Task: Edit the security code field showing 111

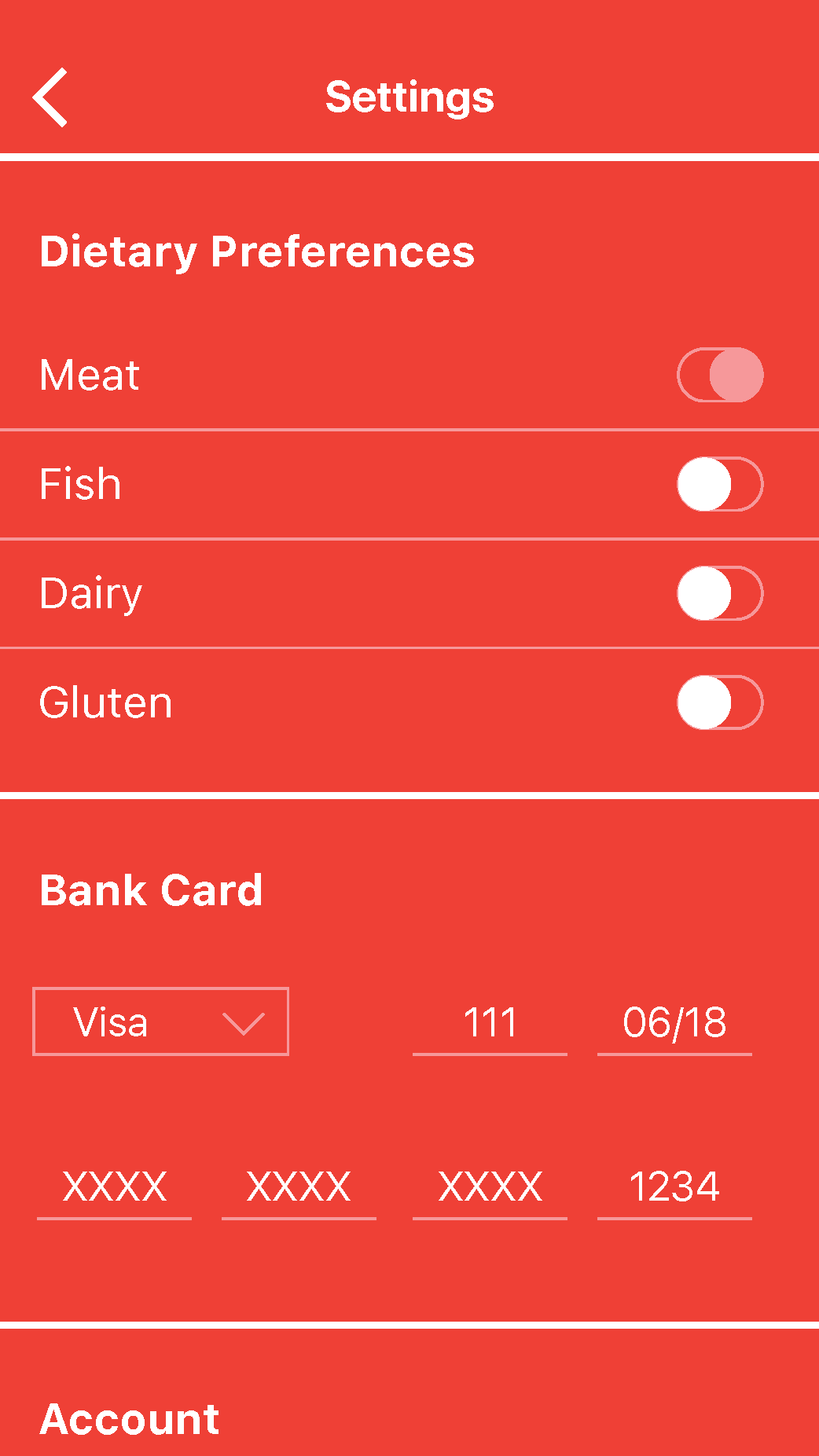Action: pyautogui.click(x=490, y=1025)
